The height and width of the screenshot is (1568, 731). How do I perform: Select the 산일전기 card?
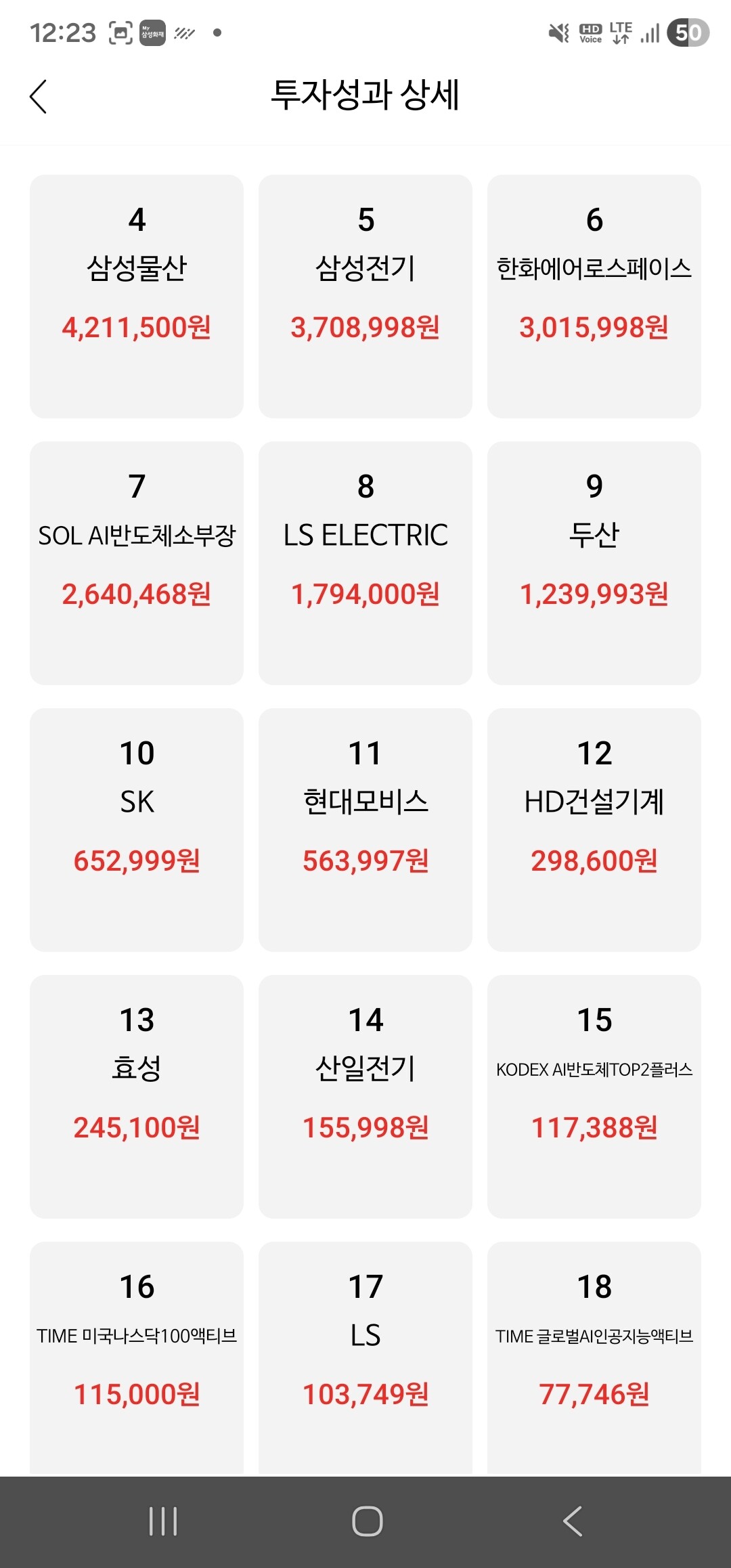coord(365,1097)
